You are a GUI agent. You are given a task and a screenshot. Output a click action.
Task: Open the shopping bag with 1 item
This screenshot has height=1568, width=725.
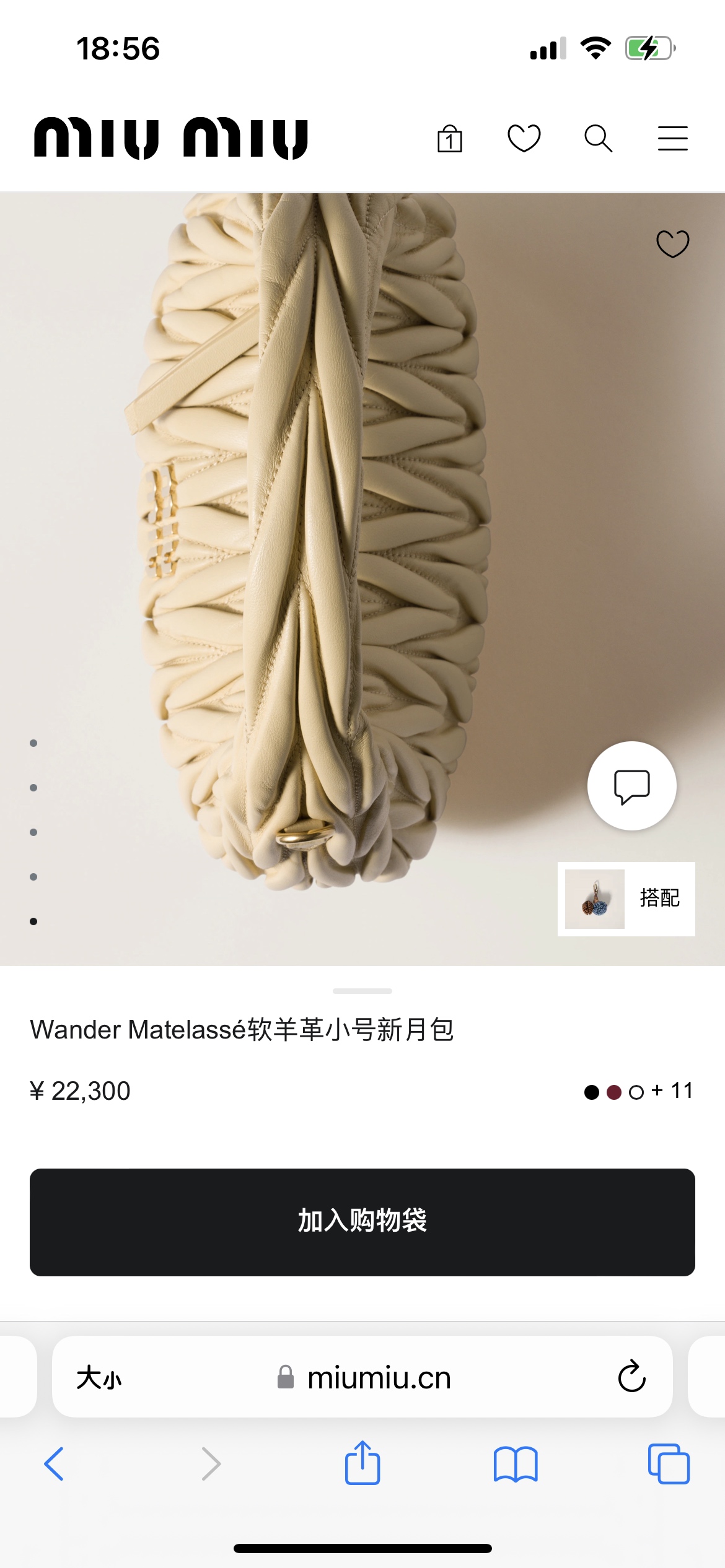point(450,138)
